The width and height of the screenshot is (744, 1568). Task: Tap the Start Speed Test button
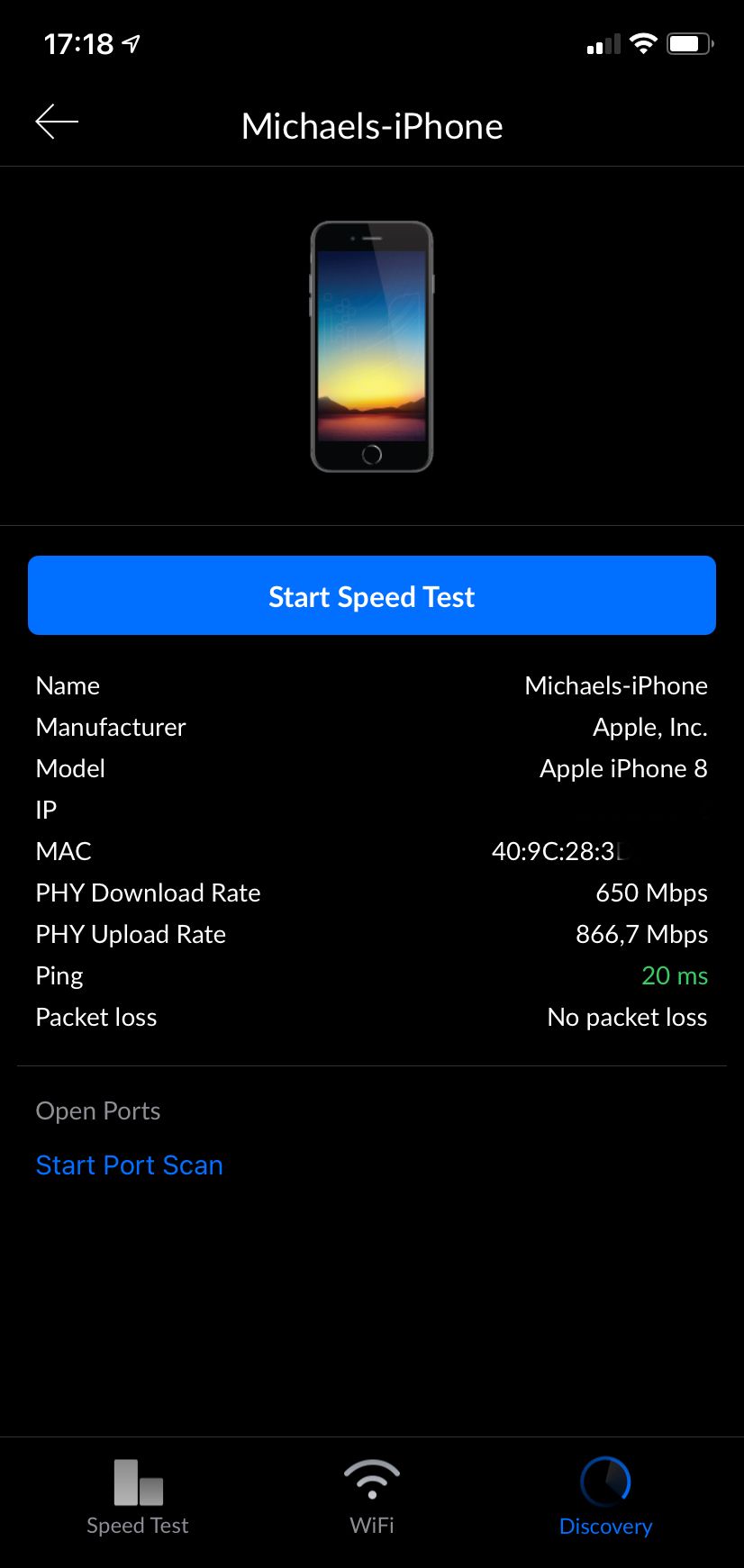pyautogui.click(x=372, y=595)
